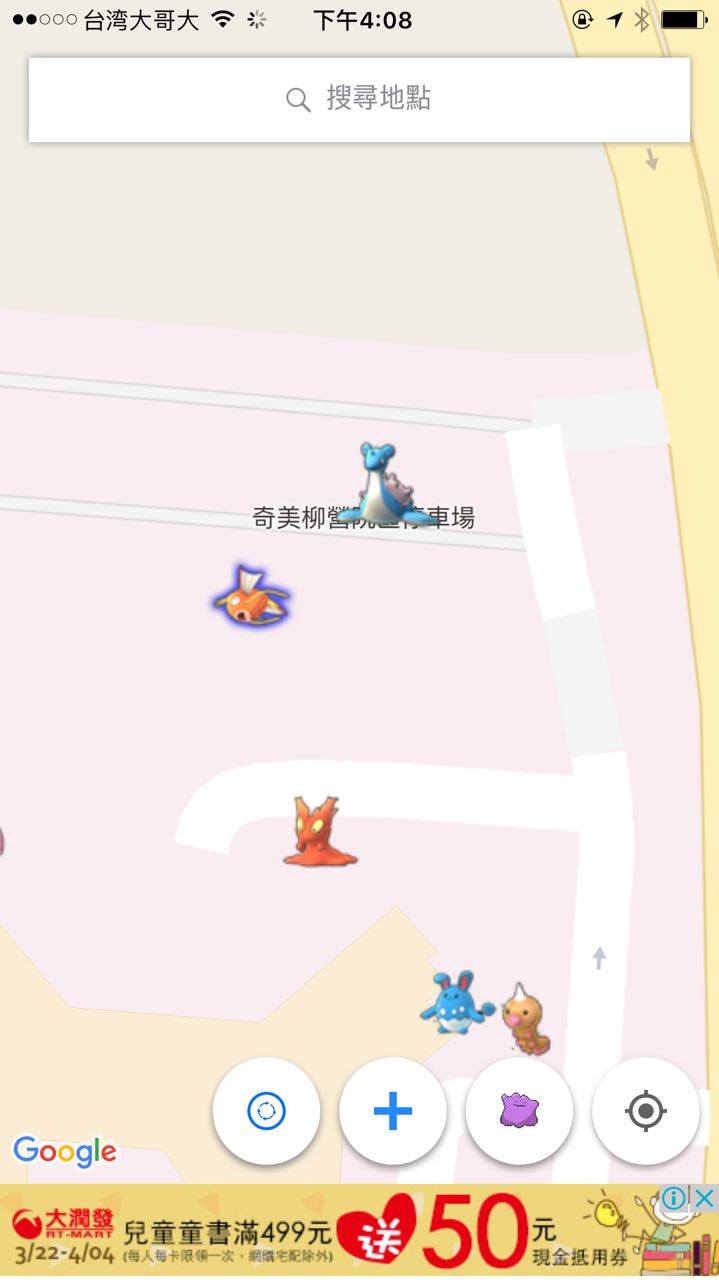Select the Azumarill marker on the map

click(455, 1001)
